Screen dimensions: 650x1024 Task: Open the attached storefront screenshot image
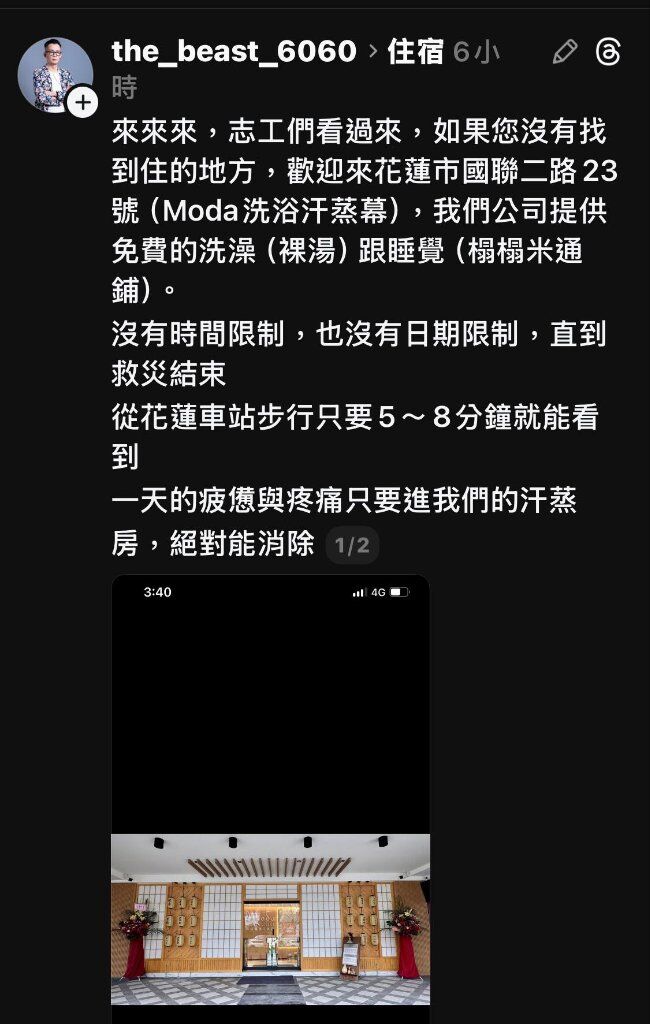point(270,800)
